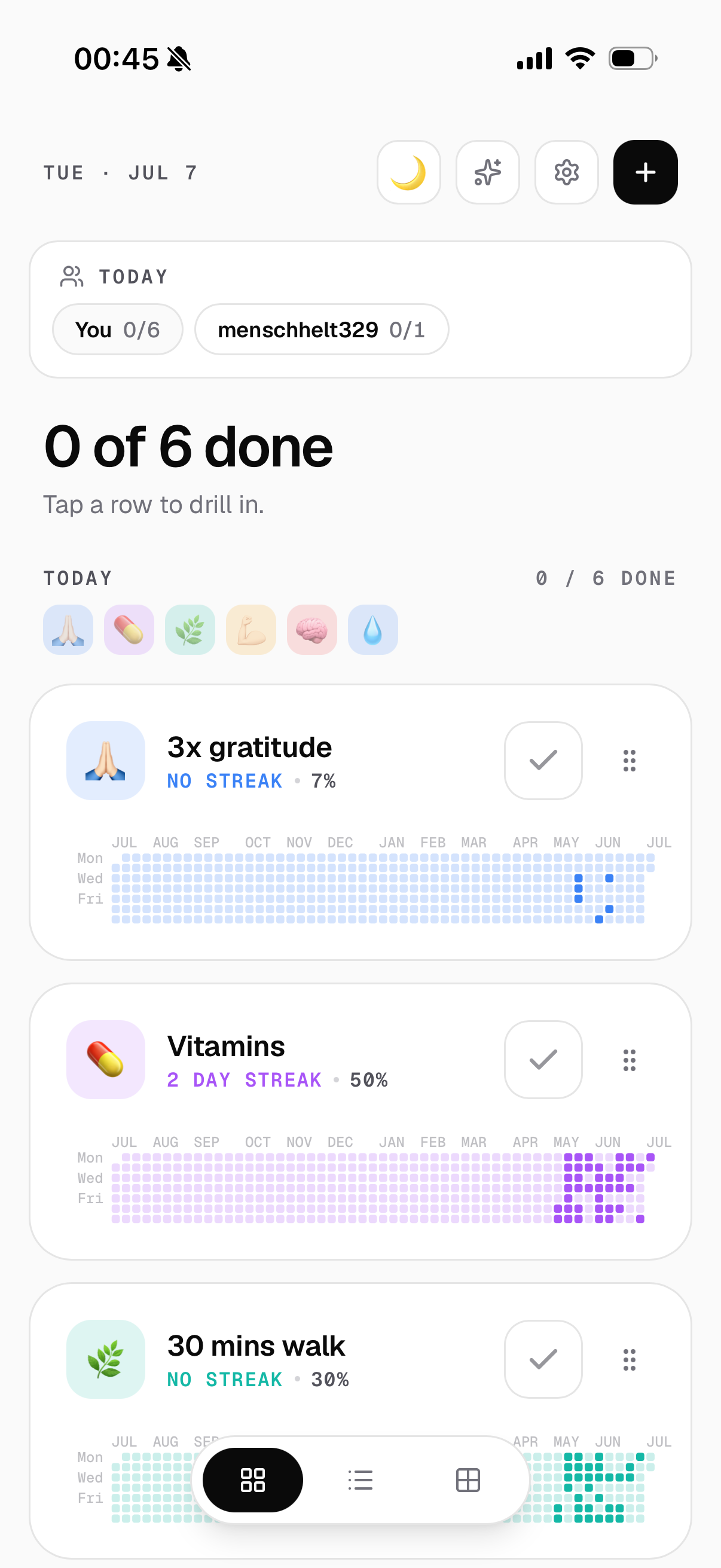Open the sparkles AI button
Image resolution: width=721 pixels, height=1568 pixels.
coord(487,172)
